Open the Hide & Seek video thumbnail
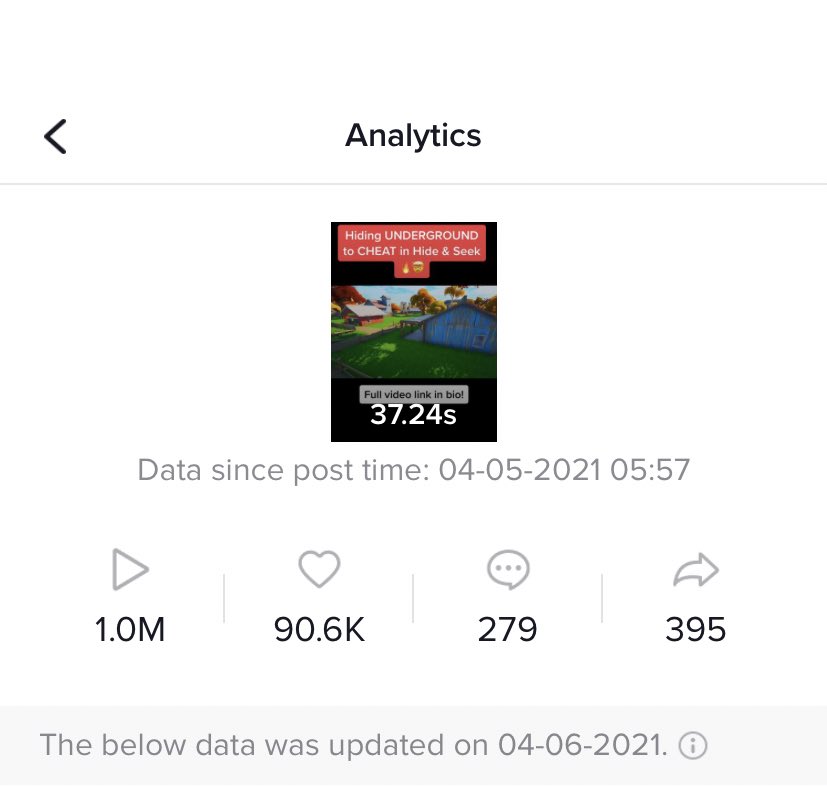The height and width of the screenshot is (786, 827). coord(414,331)
